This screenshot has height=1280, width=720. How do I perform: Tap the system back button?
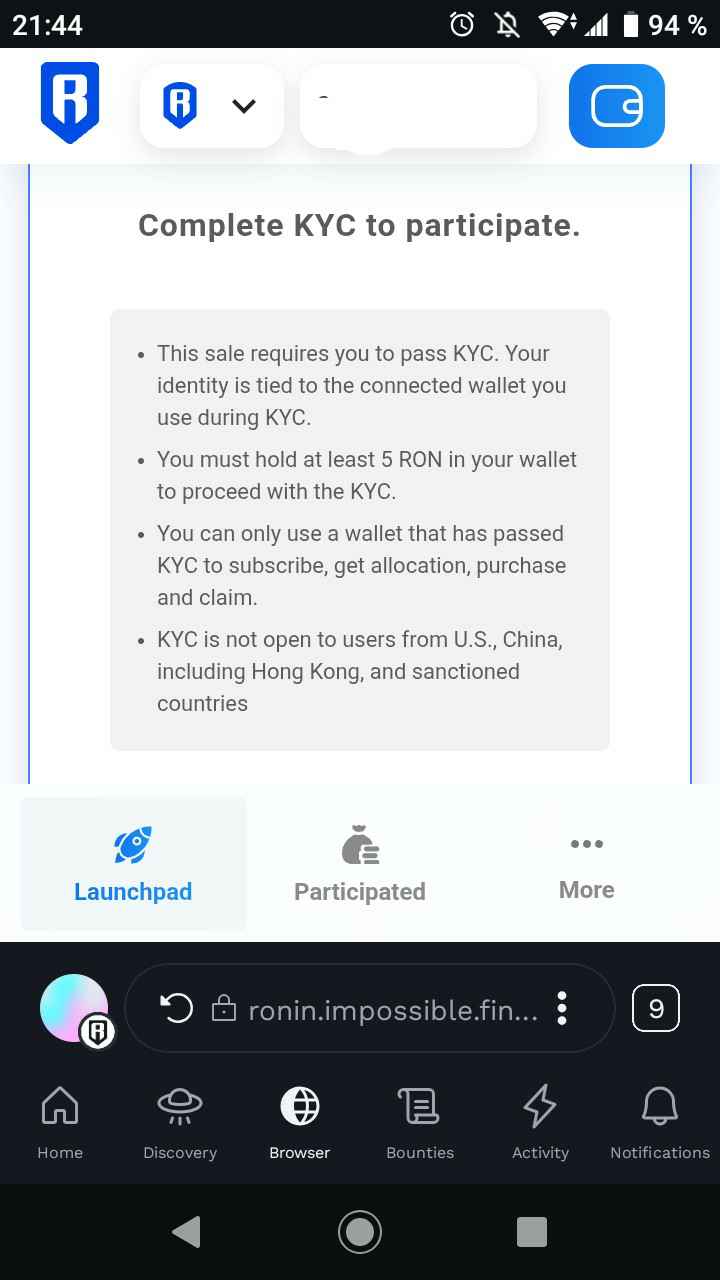click(x=187, y=1232)
